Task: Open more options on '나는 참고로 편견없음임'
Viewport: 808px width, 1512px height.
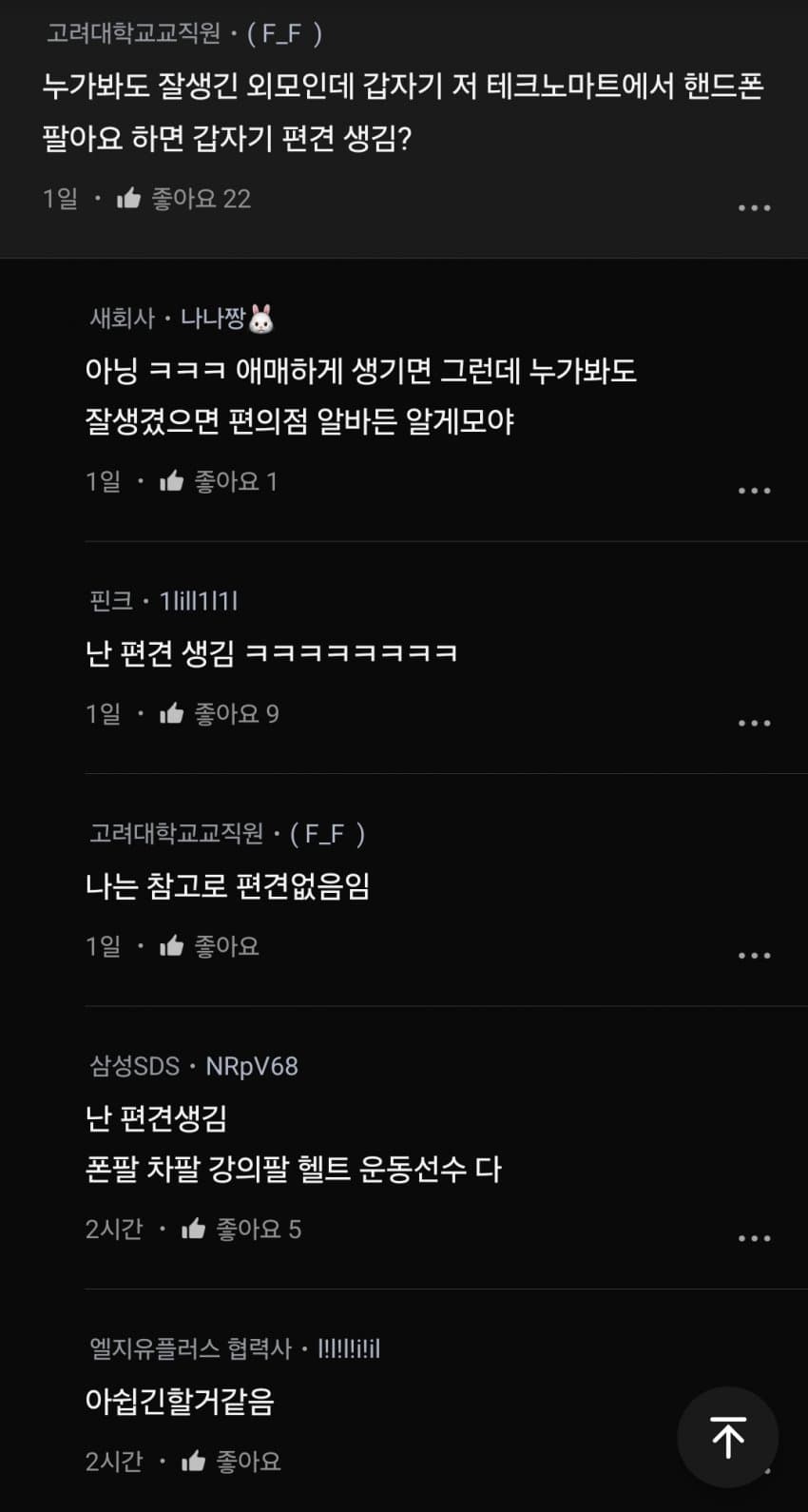Action: coord(754,955)
